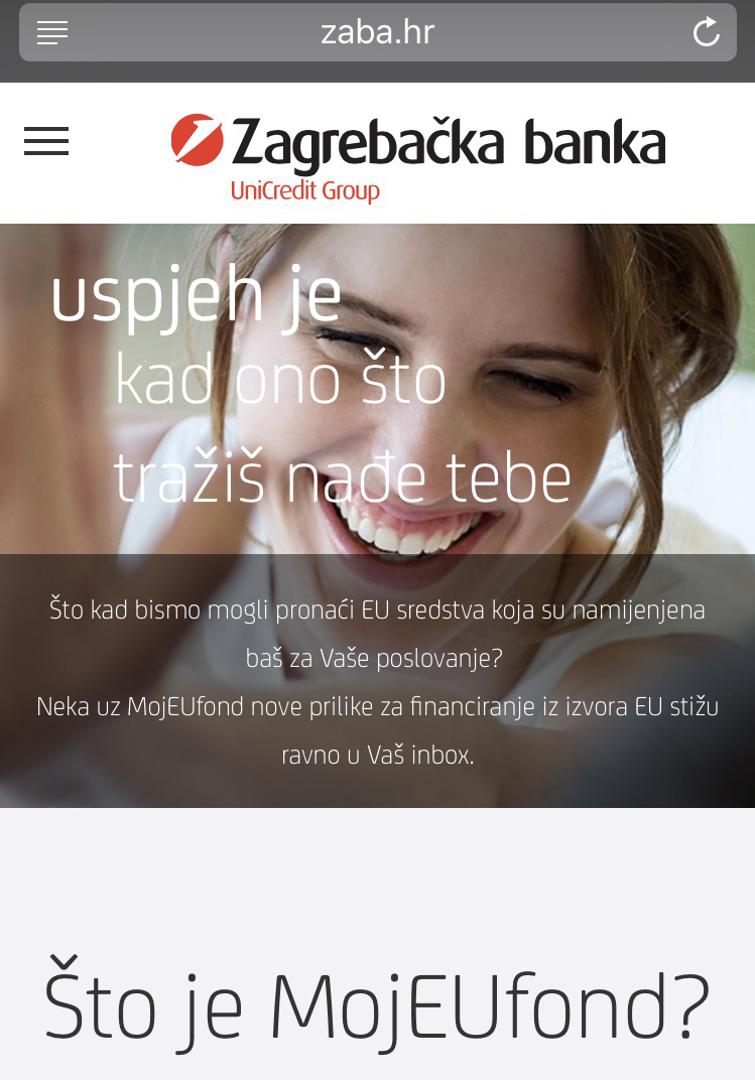Image resolution: width=755 pixels, height=1080 pixels.
Task: Open the Zagrebačka banka home logo
Action: click(418, 155)
